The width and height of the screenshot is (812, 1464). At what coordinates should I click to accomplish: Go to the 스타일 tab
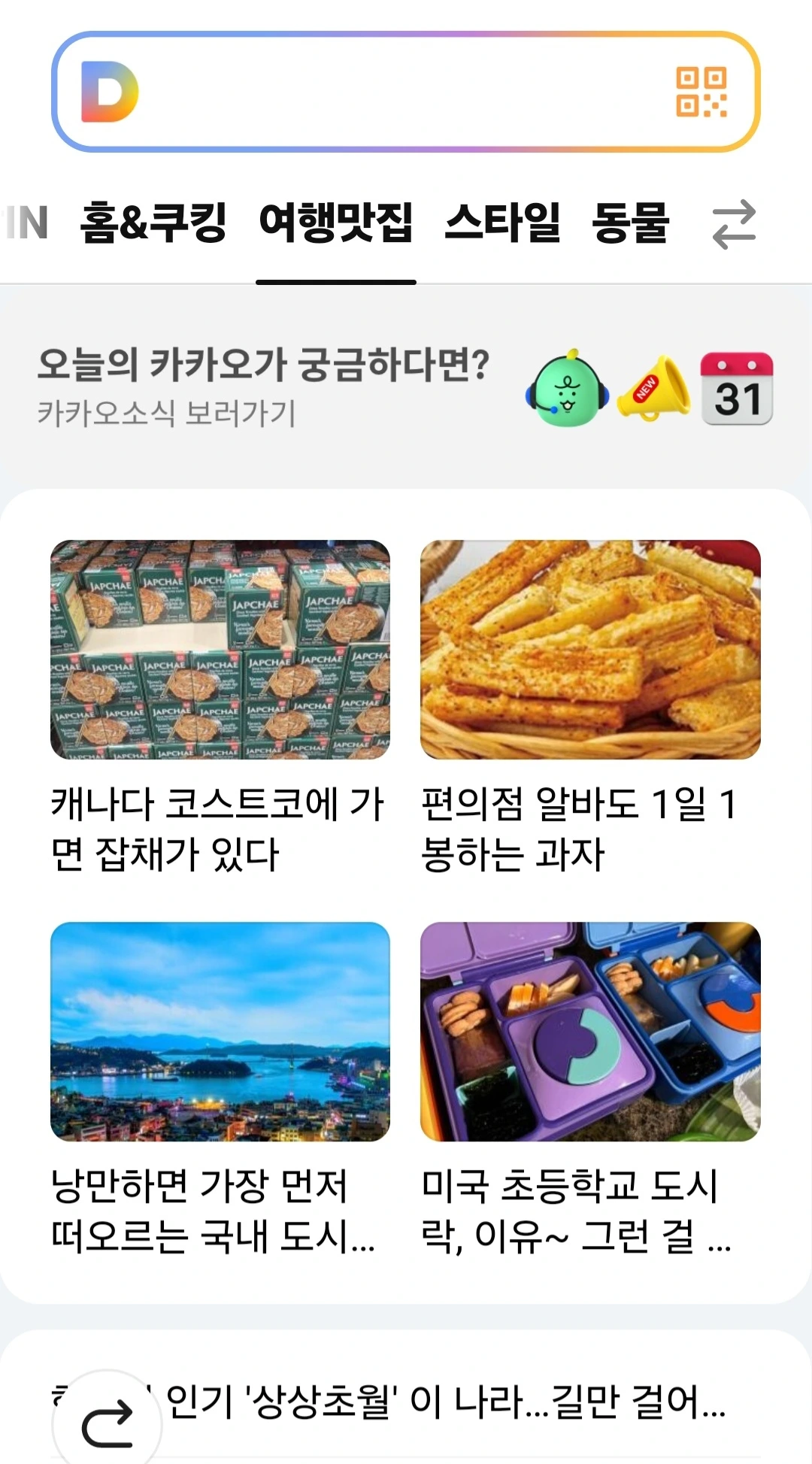coord(502,223)
